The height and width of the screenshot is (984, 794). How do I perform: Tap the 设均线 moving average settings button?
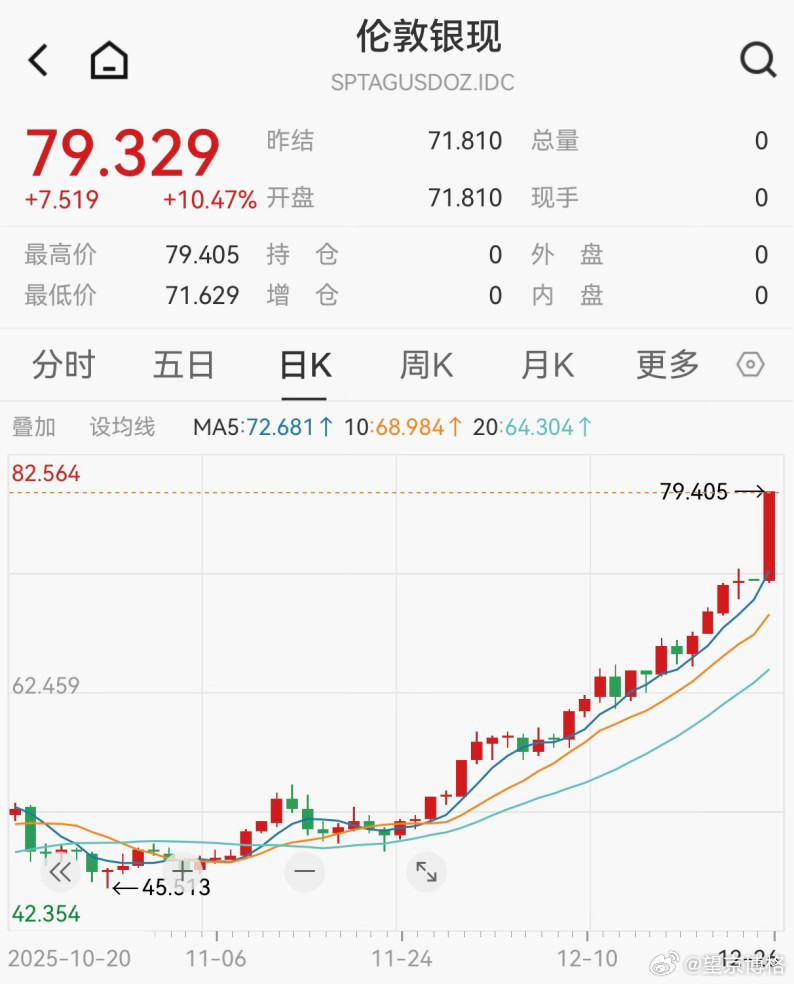[122, 426]
